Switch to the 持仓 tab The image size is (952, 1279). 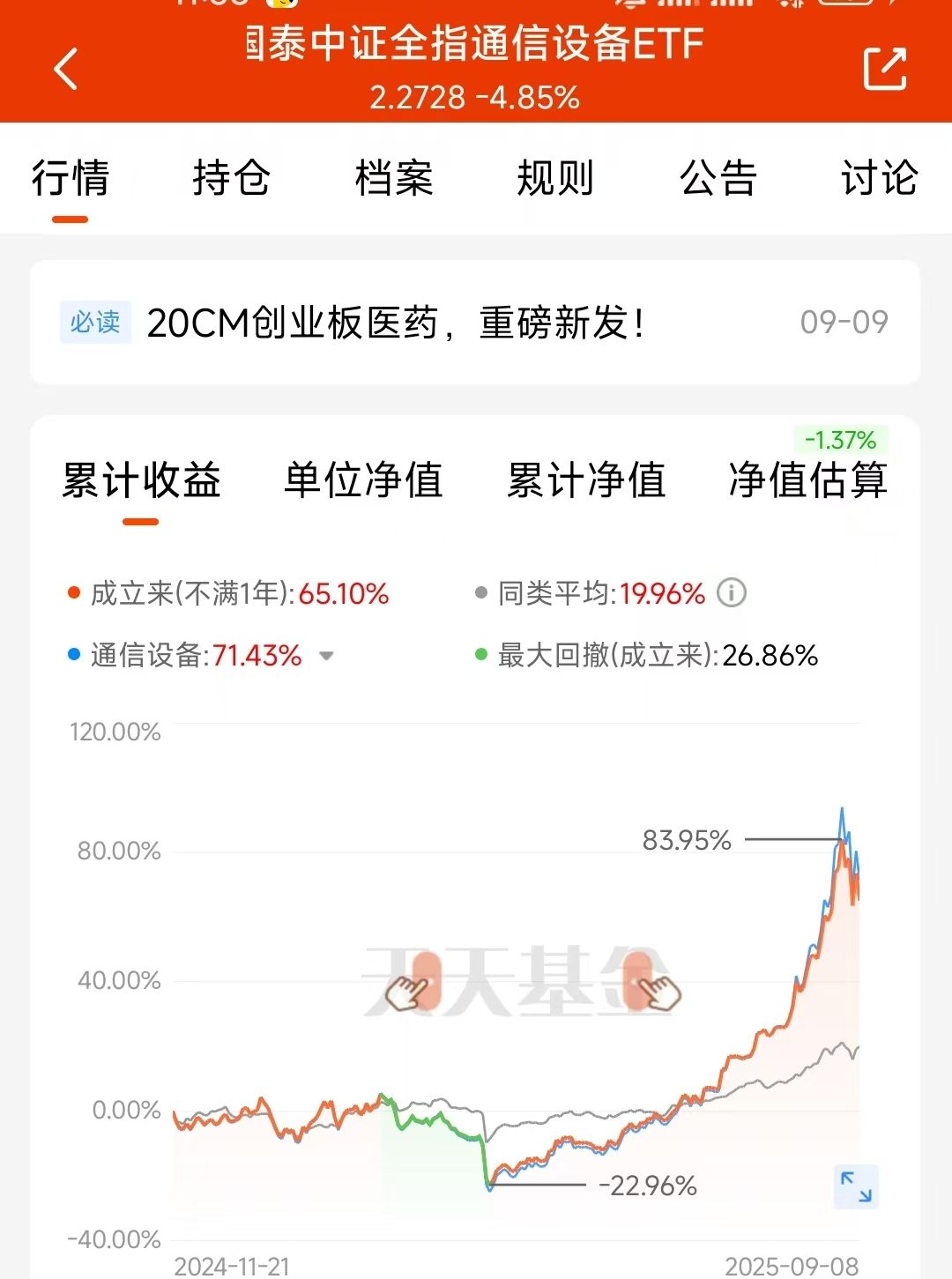click(x=231, y=179)
